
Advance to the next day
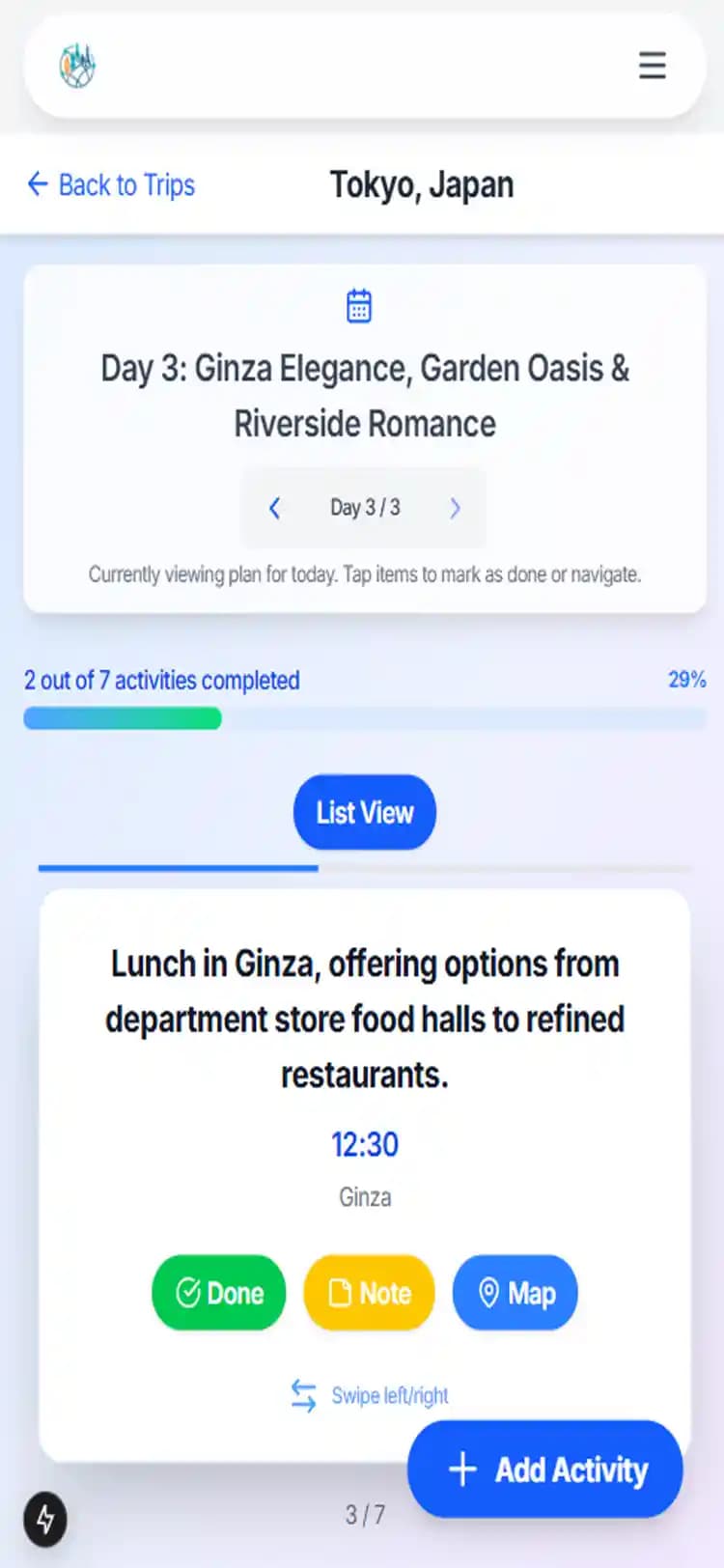455,508
